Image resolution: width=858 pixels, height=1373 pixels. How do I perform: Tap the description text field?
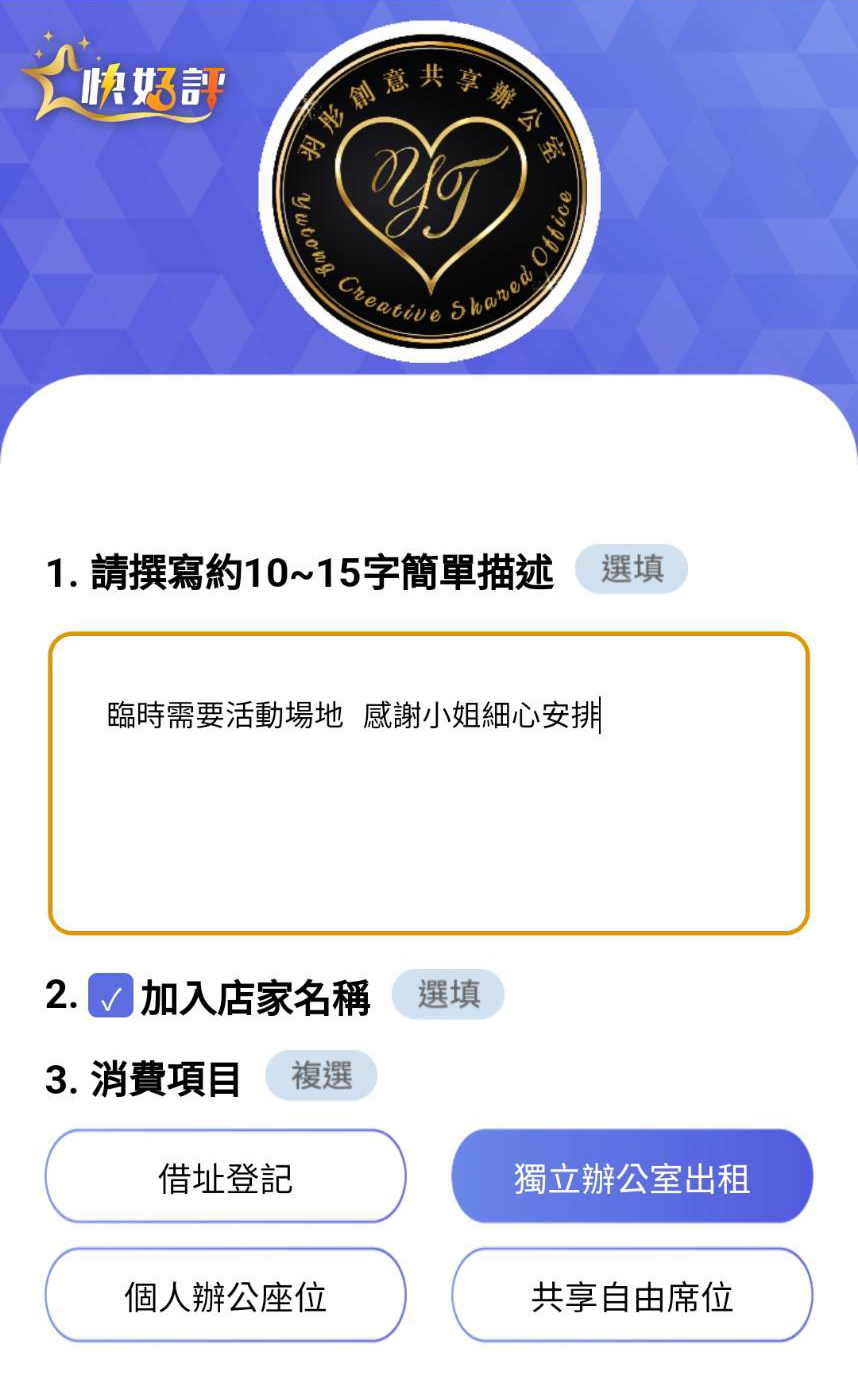pyautogui.click(x=428, y=784)
